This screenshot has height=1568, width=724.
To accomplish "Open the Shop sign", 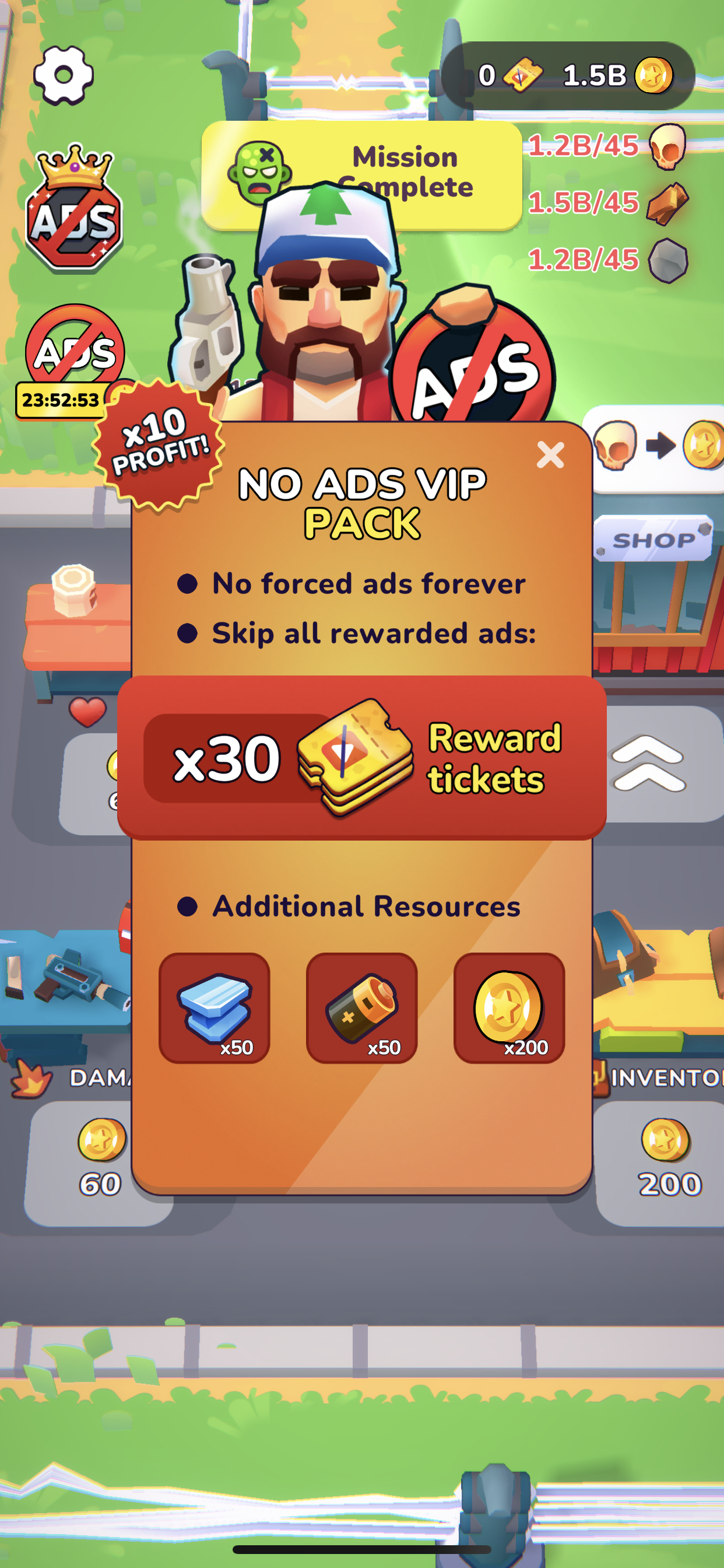I will pyautogui.click(x=653, y=540).
